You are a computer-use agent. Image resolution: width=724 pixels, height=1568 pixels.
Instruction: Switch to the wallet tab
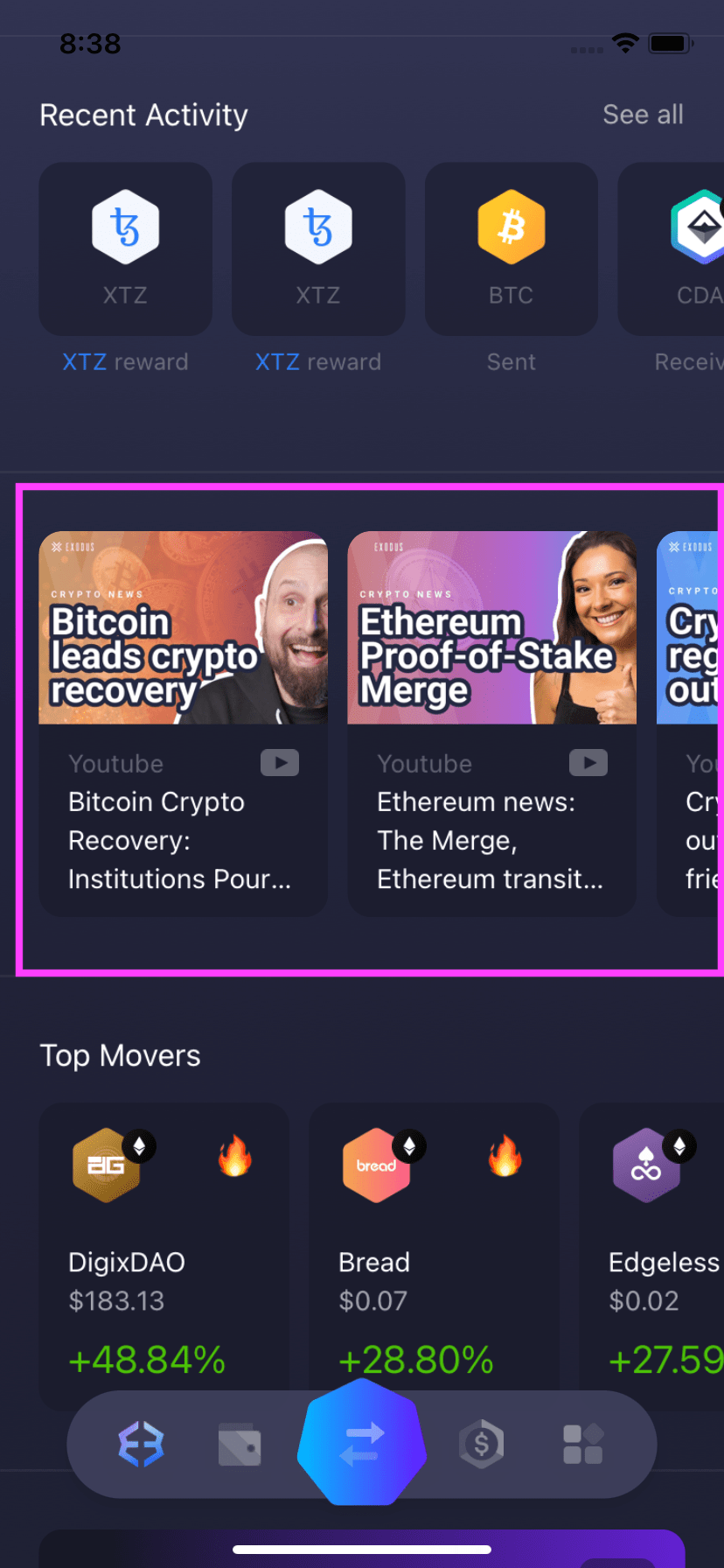tap(240, 1444)
